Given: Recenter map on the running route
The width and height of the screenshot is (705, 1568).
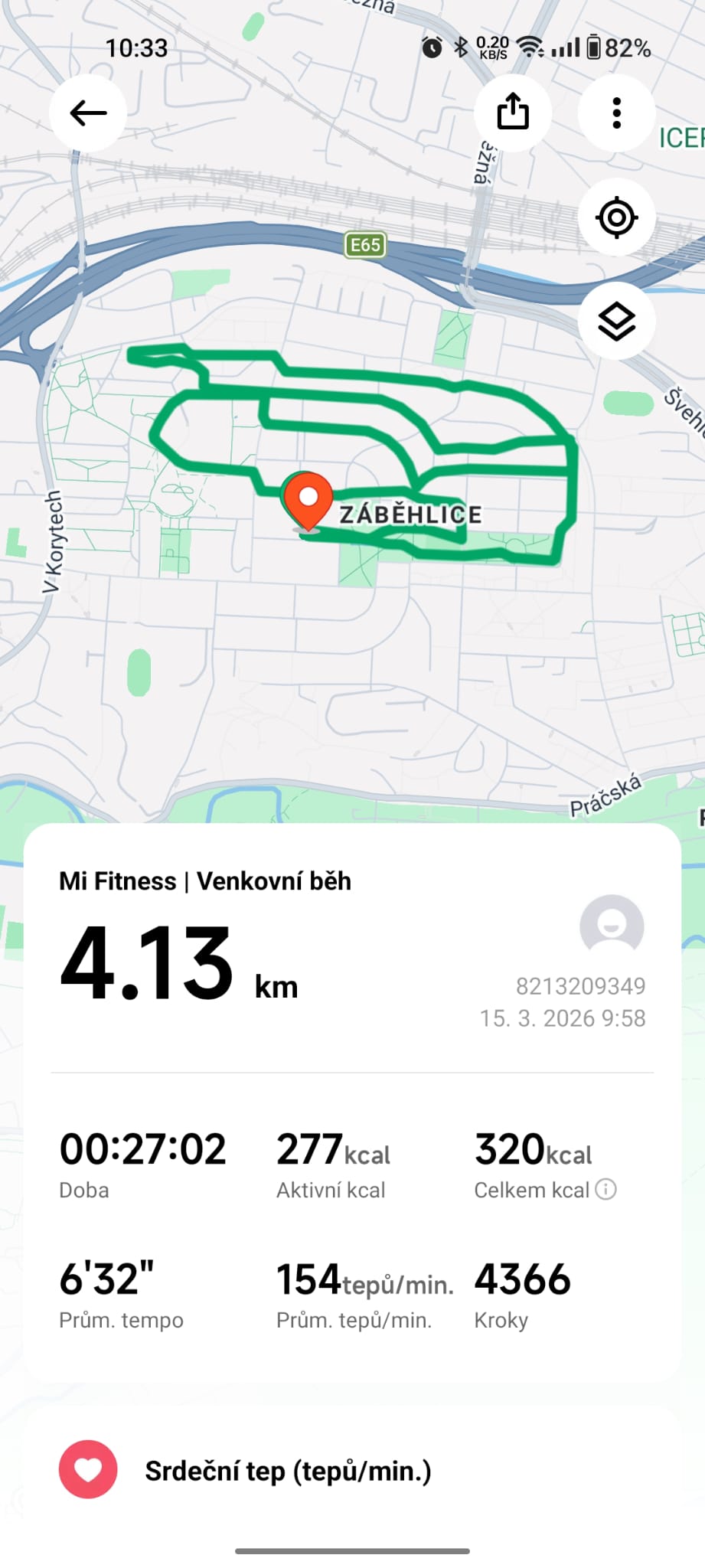Looking at the screenshot, I should pos(616,217).
